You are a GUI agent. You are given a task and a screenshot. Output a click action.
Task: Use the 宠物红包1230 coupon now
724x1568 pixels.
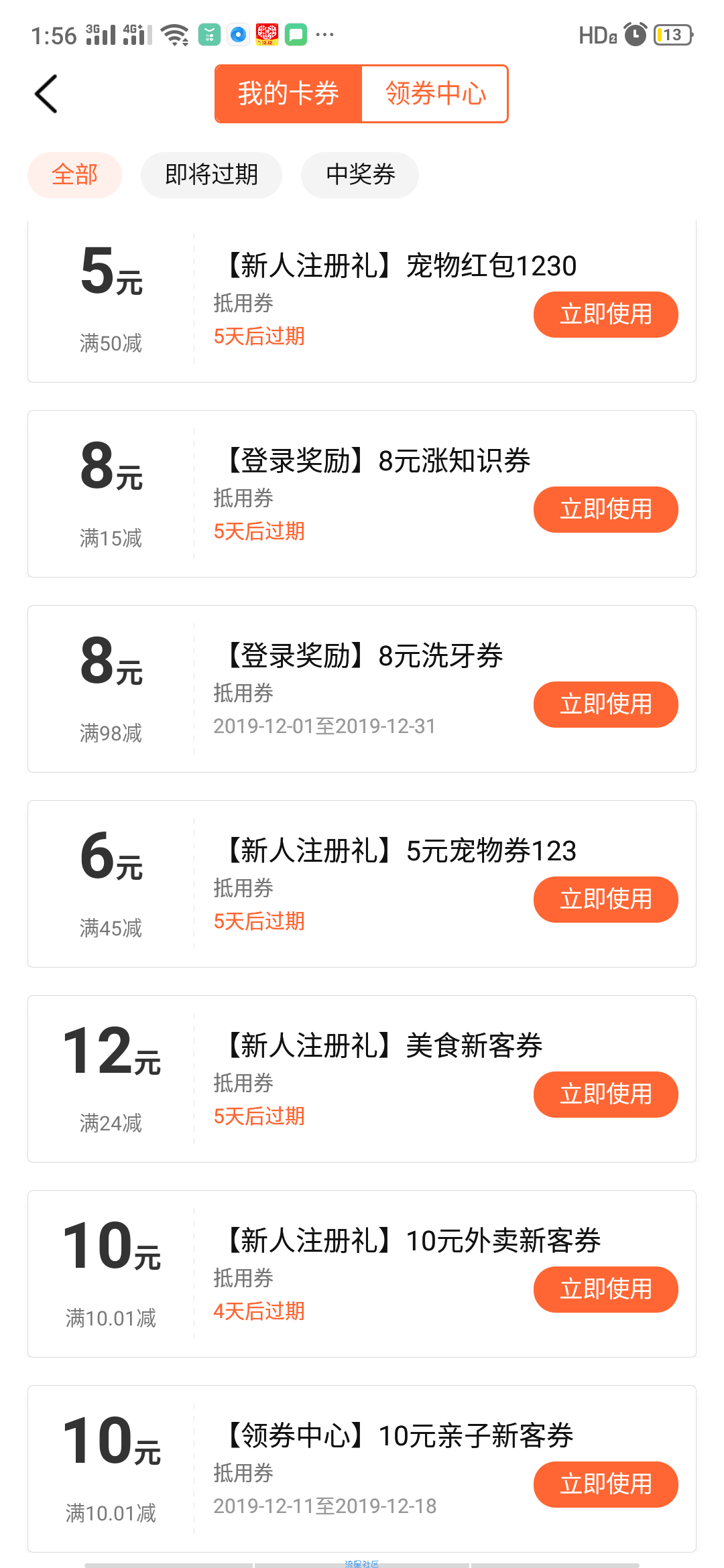(x=606, y=314)
